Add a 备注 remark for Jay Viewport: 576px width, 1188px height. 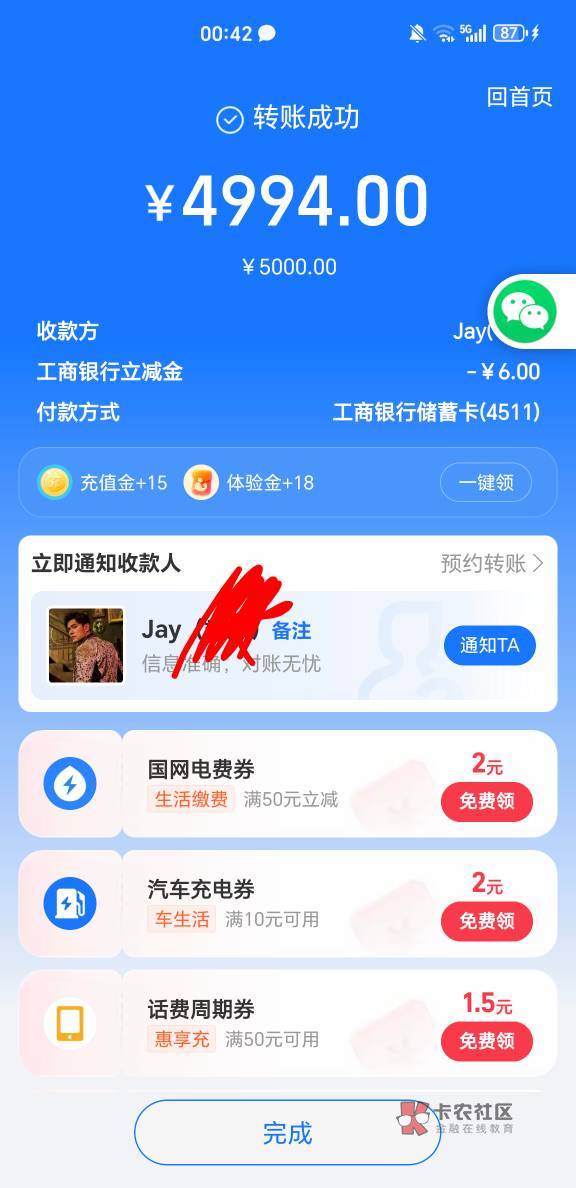(x=292, y=631)
